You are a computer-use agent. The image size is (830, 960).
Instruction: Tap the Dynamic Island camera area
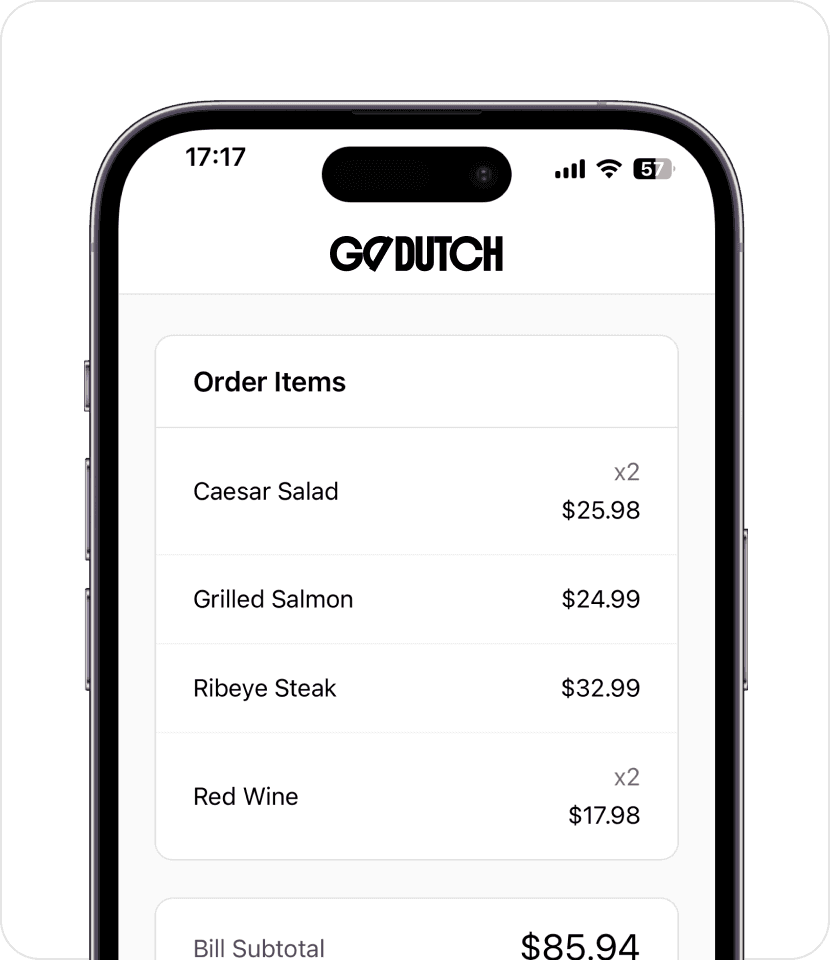483,174
